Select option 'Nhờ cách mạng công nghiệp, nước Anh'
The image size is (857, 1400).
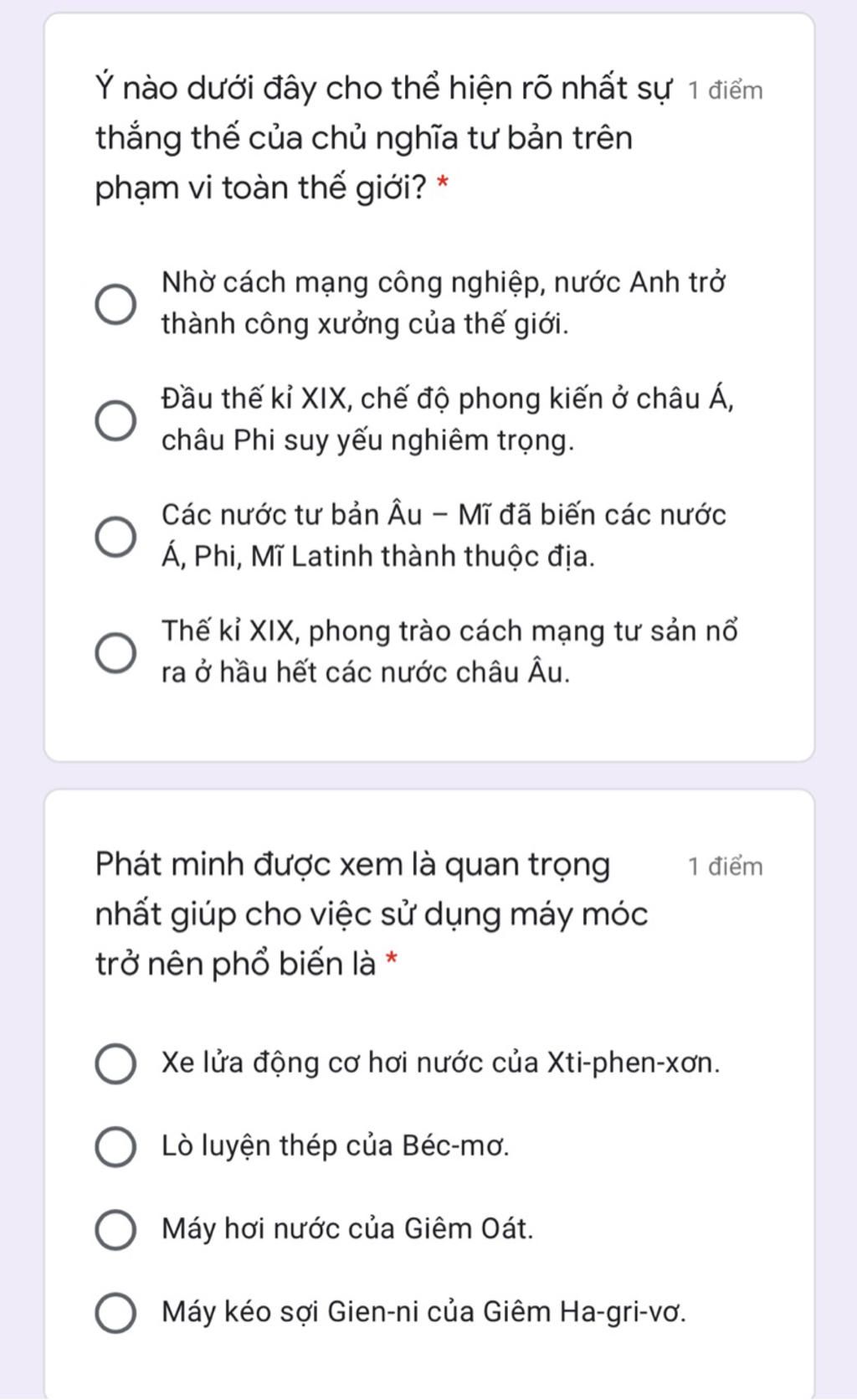coord(115,304)
